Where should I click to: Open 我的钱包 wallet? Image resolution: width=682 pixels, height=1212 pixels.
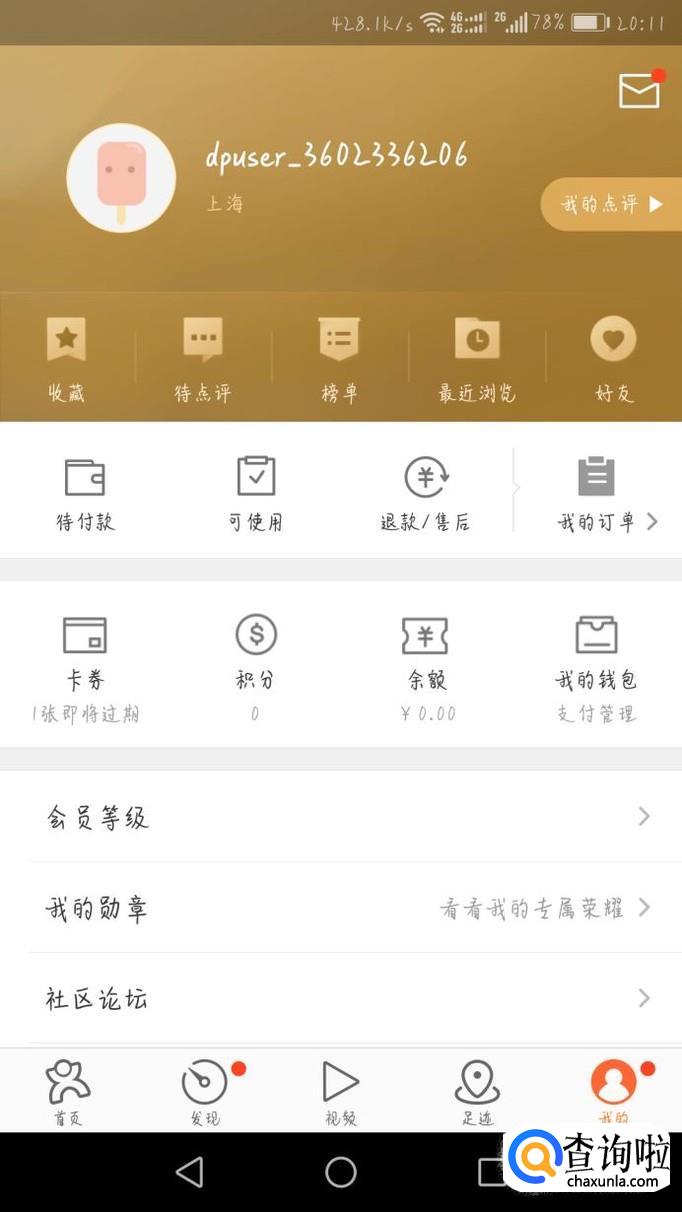(x=596, y=667)
